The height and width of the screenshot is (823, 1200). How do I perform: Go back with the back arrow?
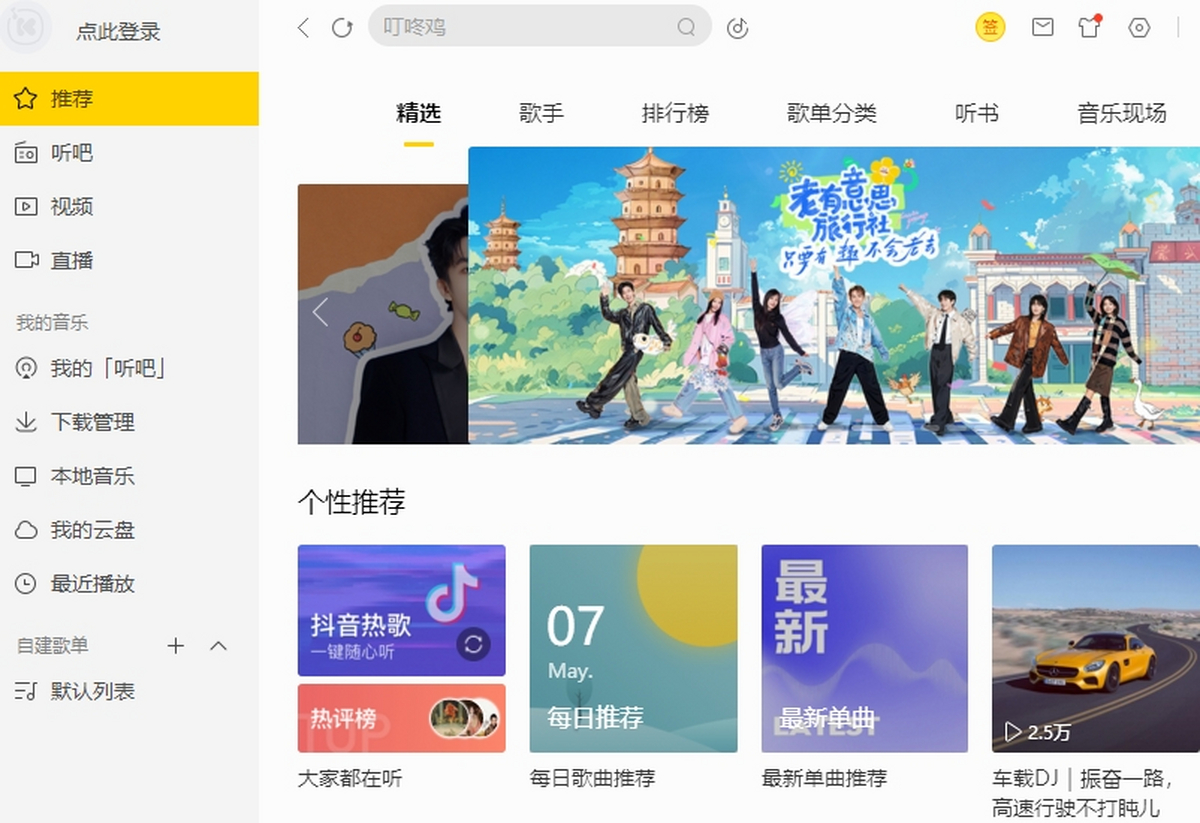(304, 28)
